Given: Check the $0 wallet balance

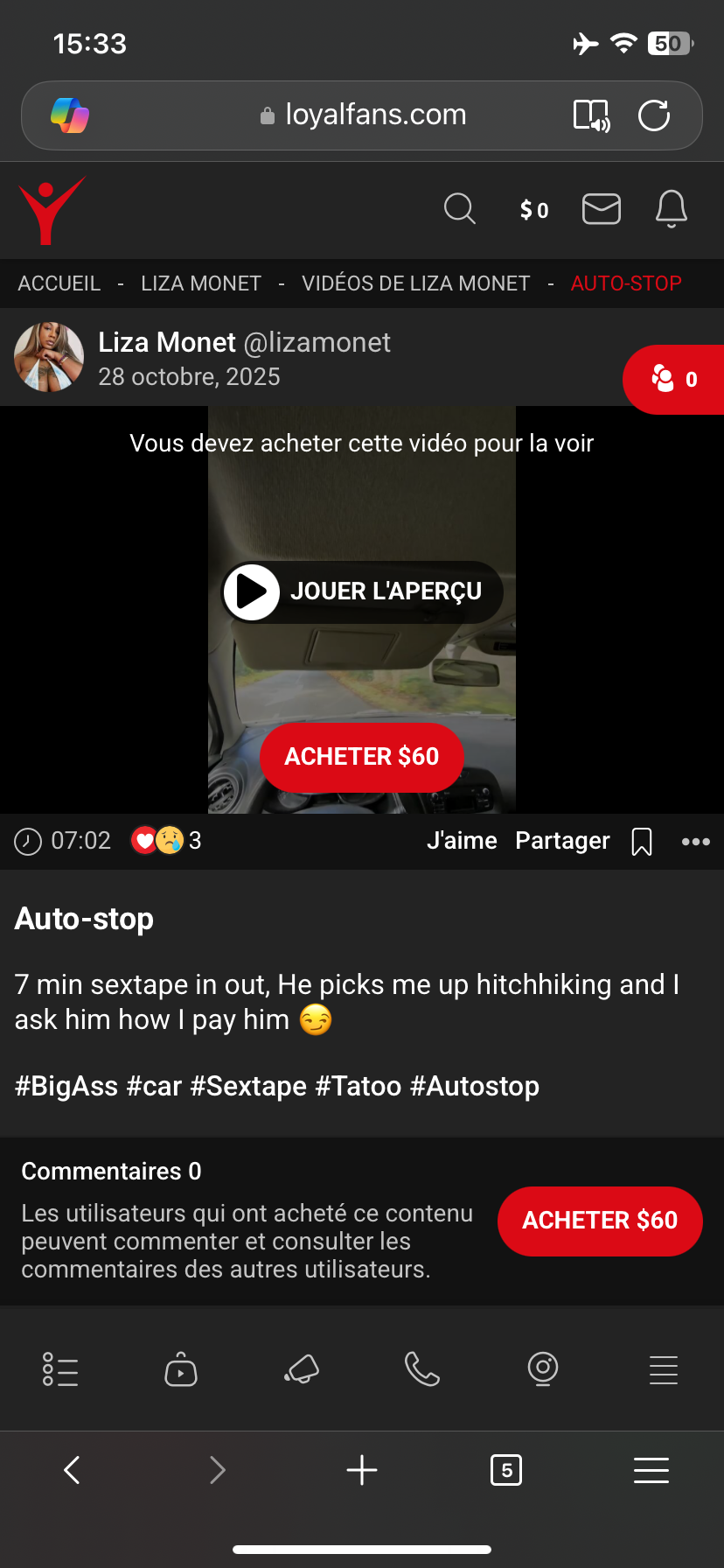Looking at the screenshot, I should (x=534, y=210).
